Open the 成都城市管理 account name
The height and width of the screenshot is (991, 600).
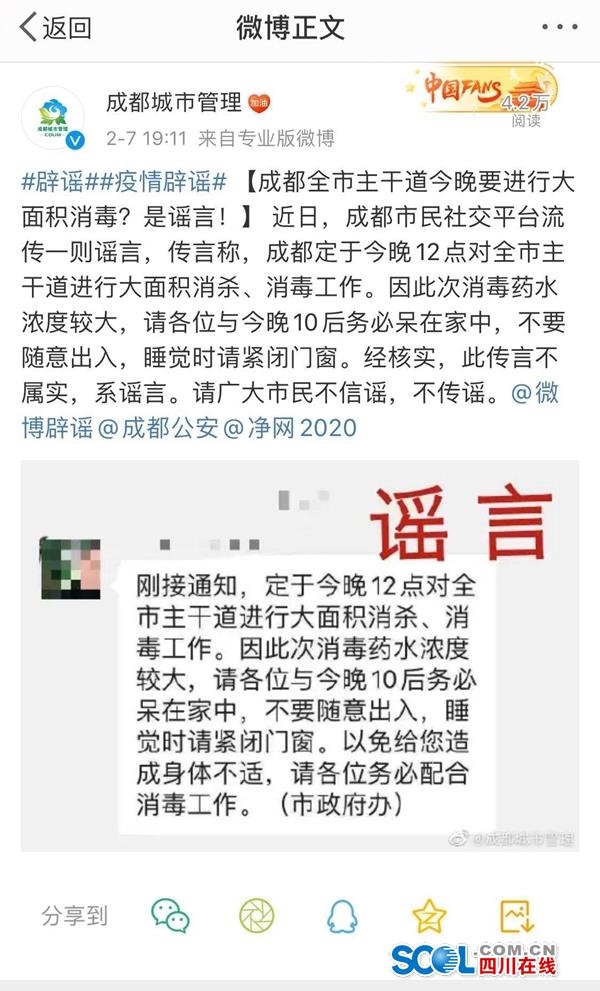[x=174, y=102]
